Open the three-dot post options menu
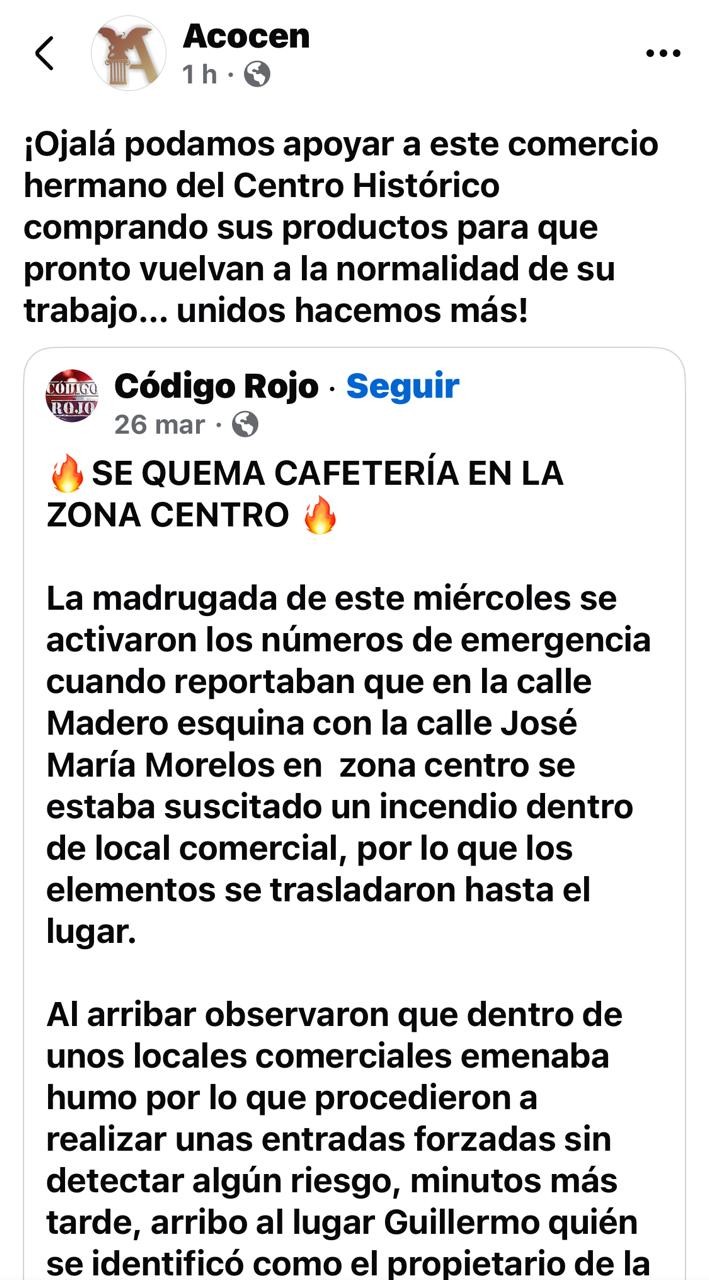This screenshot has width=709, height=1280. [663, 54]
